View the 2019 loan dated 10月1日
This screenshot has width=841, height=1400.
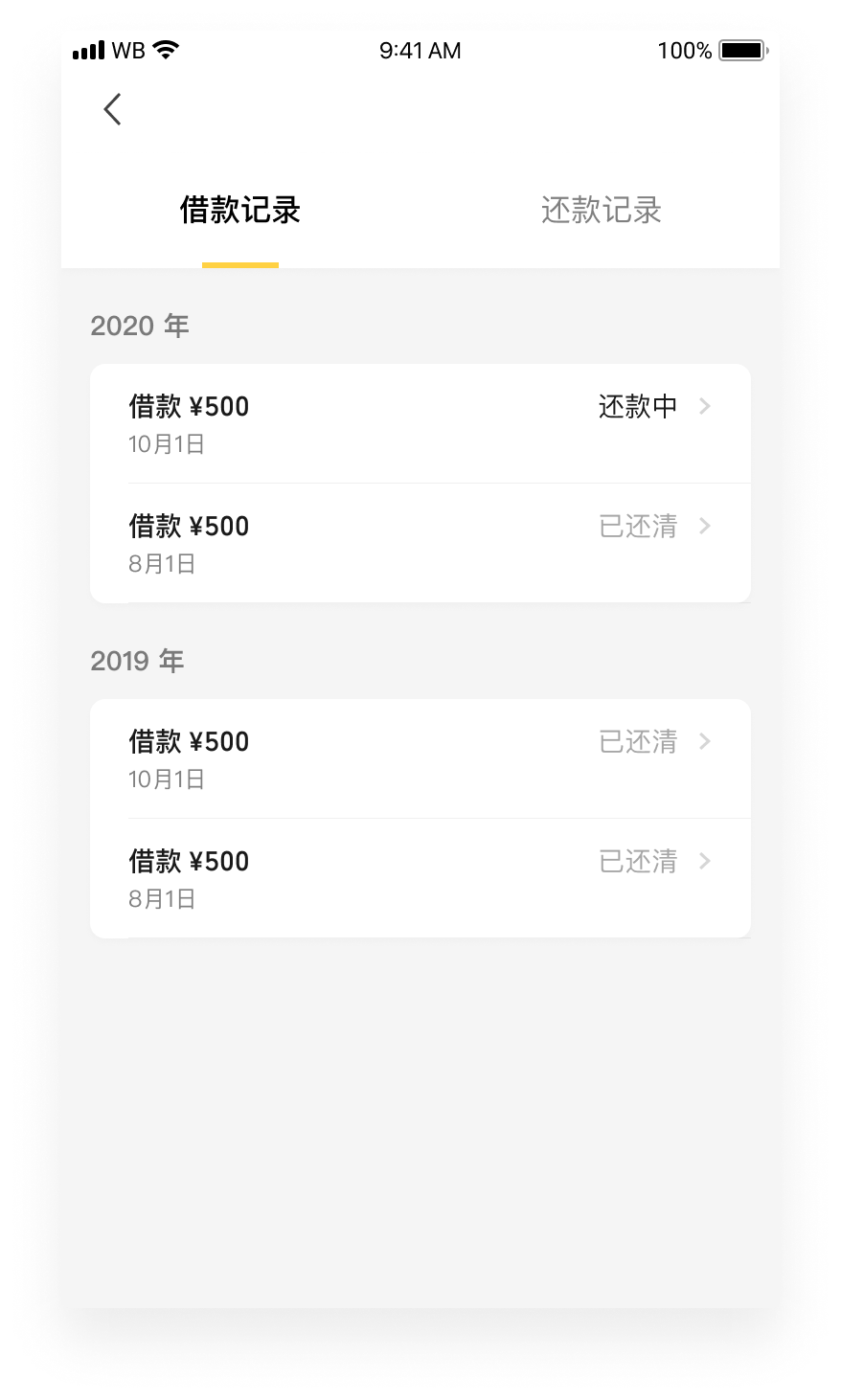(420, 758)
